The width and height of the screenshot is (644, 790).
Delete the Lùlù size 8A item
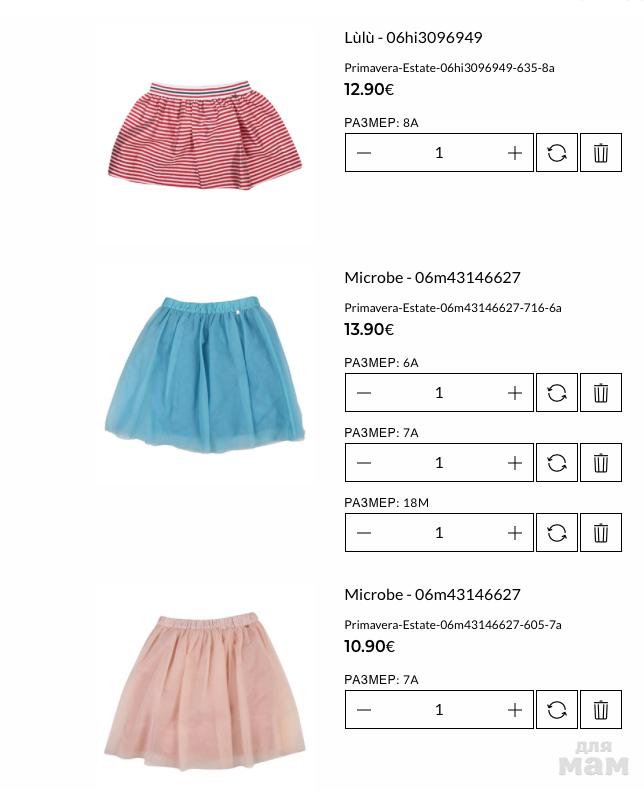(601, 153)
